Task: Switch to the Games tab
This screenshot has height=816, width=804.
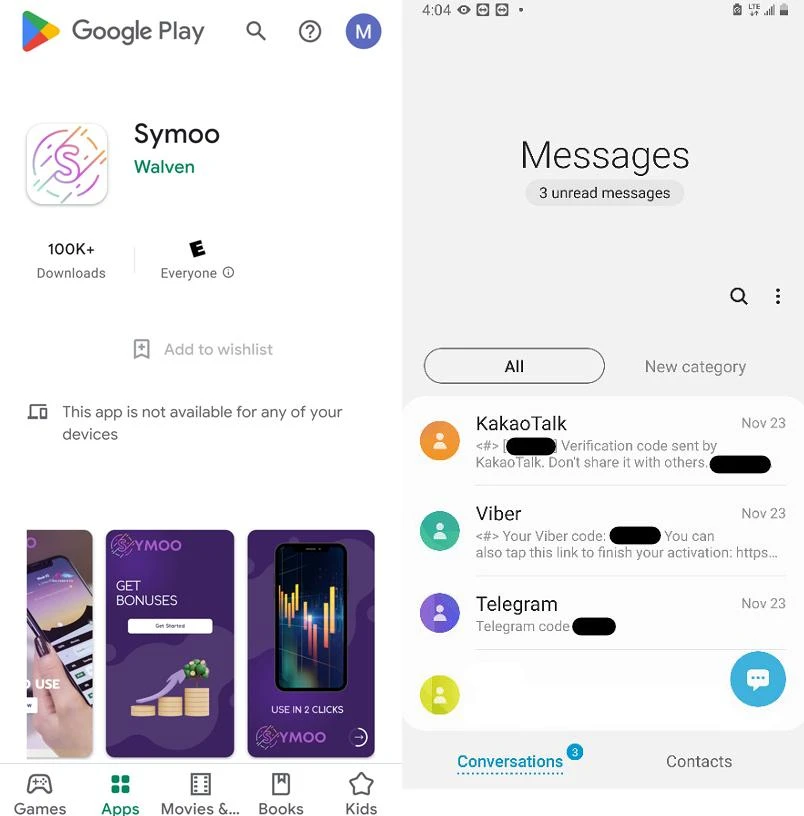Action: pyautogui.click(x=40, y=794)
